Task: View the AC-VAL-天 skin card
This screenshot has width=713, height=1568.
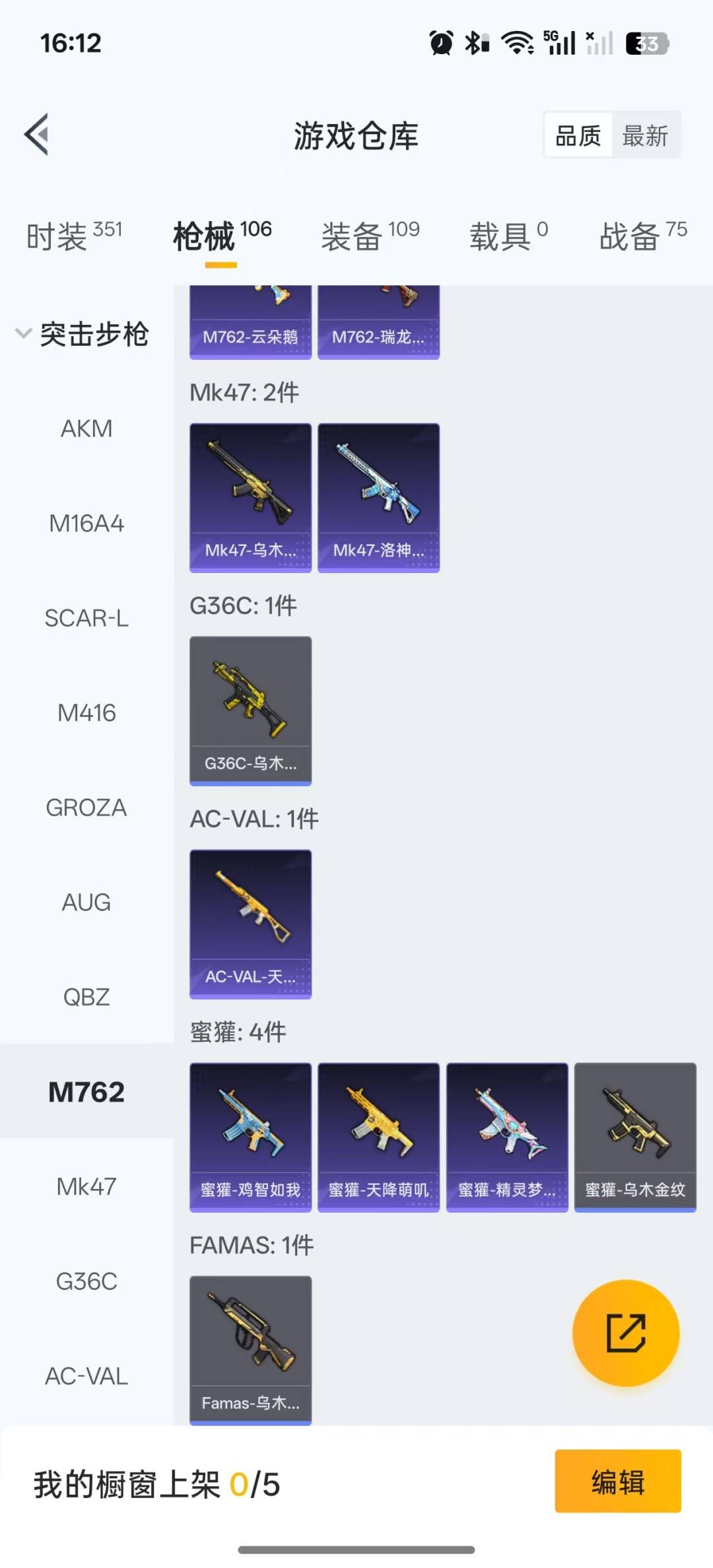Action: (x=250, y=924)
